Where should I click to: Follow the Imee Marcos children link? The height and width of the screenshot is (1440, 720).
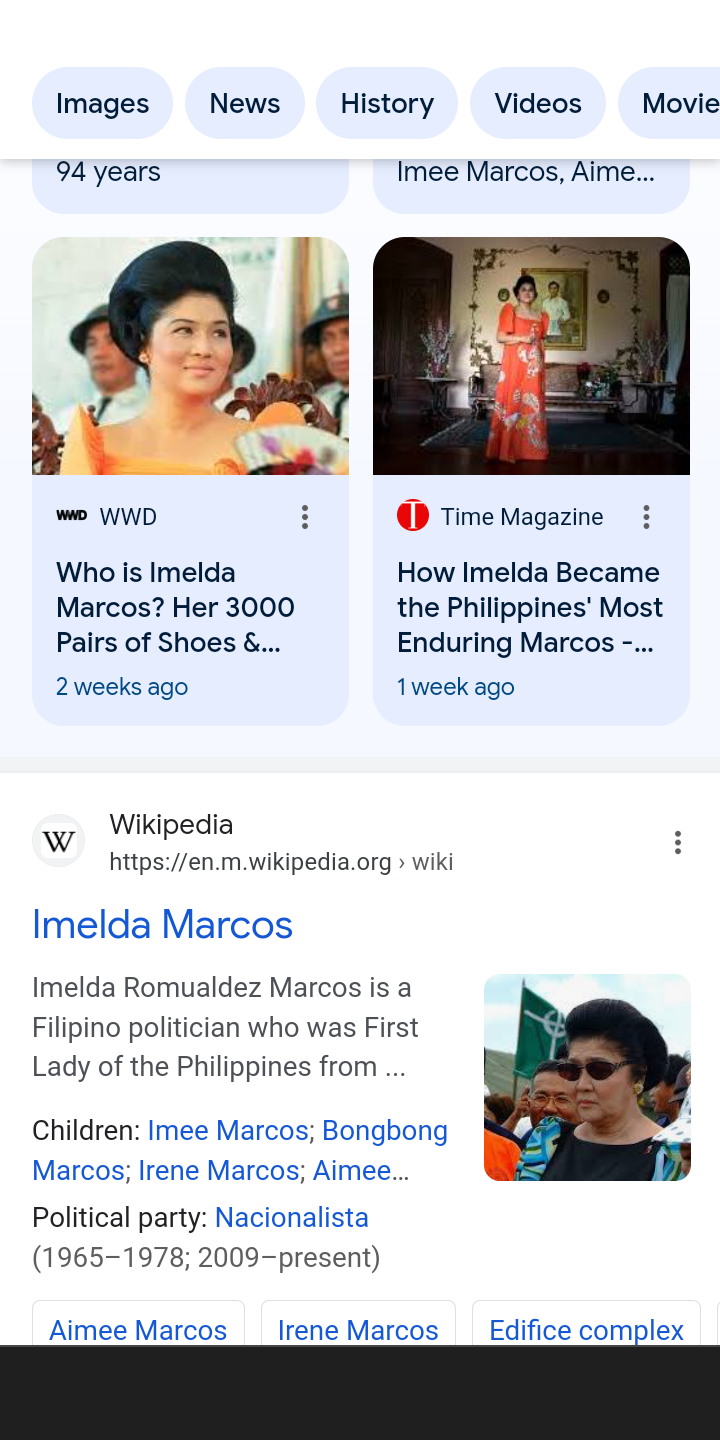click(x=228, y=1130)
